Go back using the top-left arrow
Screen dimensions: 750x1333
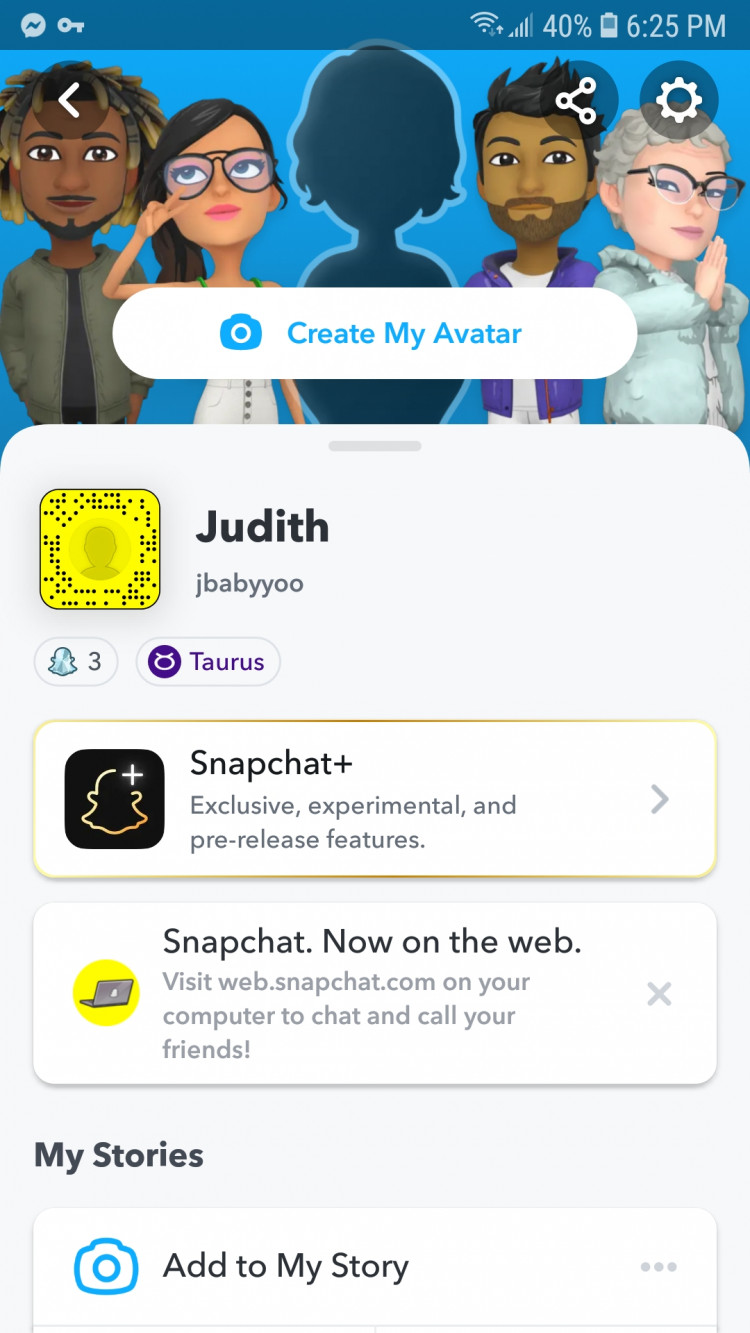click(x=69, y=100)
